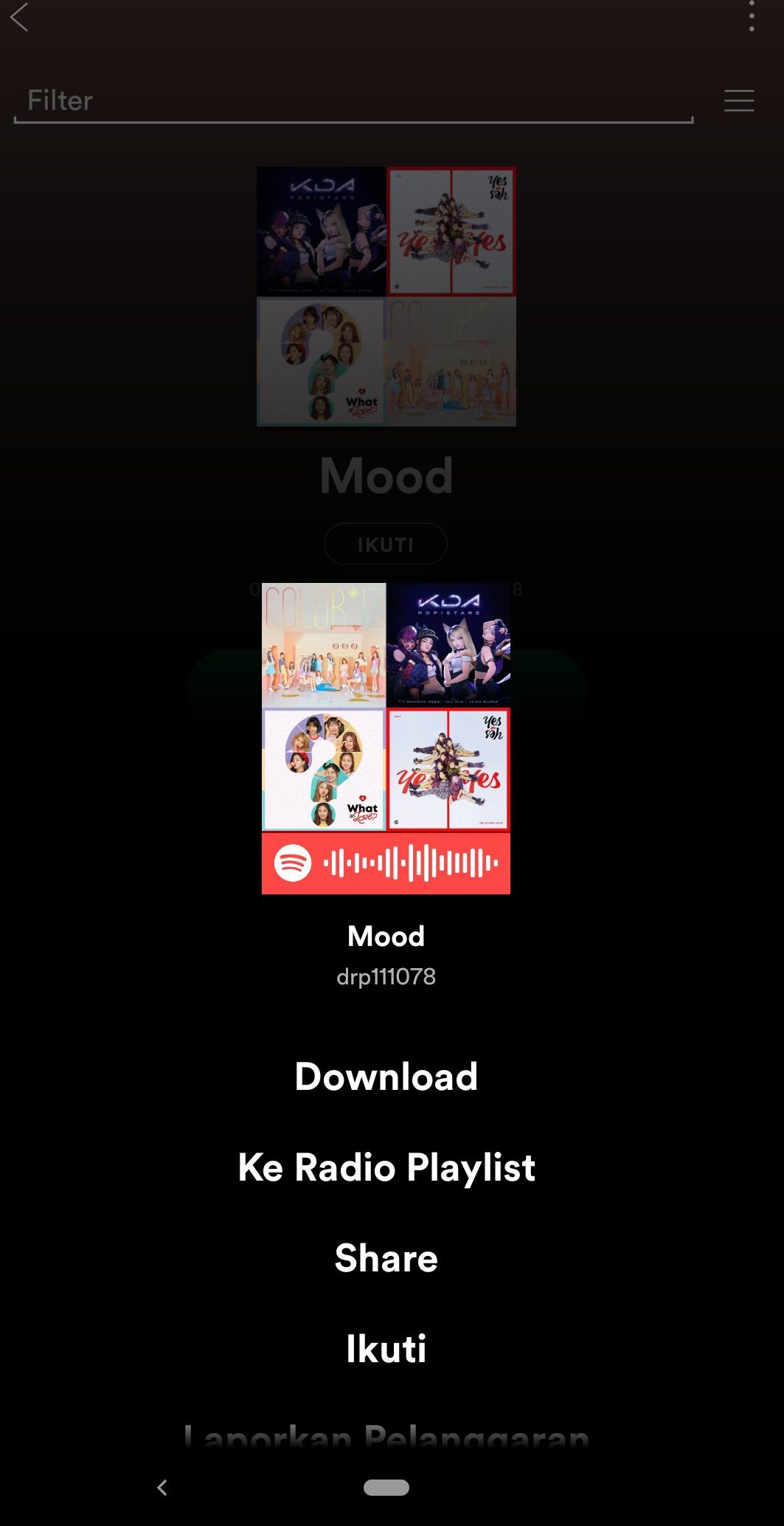Screen dimensions: 784x1526
Task: Click the sort icon beside the Filter field
Action: (x=739, y=100)
